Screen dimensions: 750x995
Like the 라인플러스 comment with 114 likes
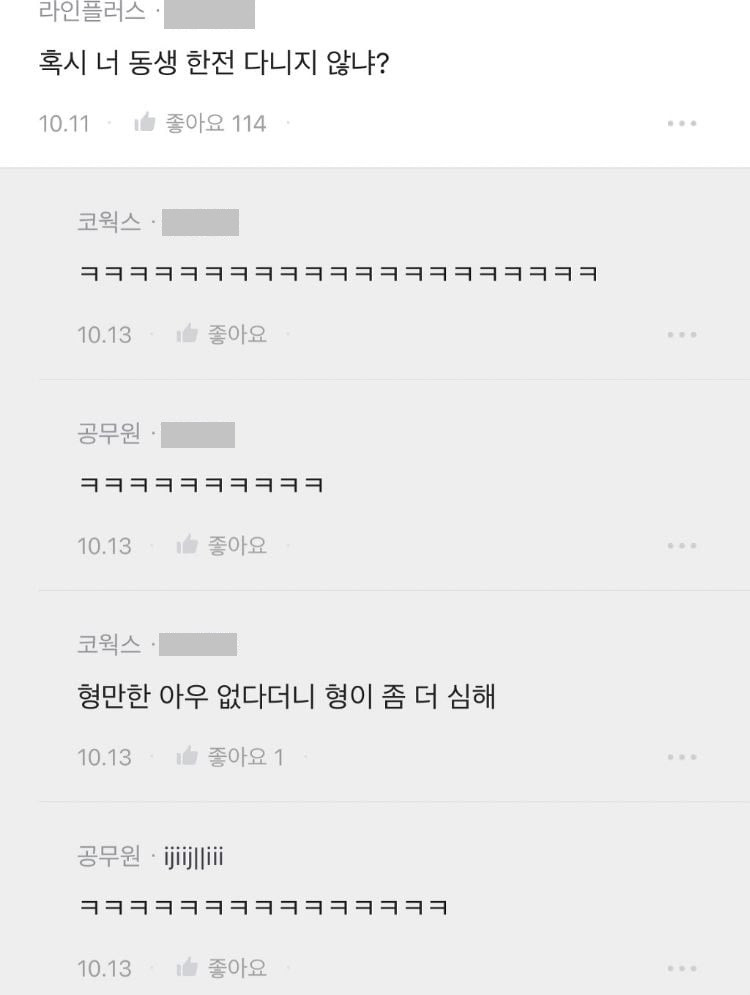(146, 123)
